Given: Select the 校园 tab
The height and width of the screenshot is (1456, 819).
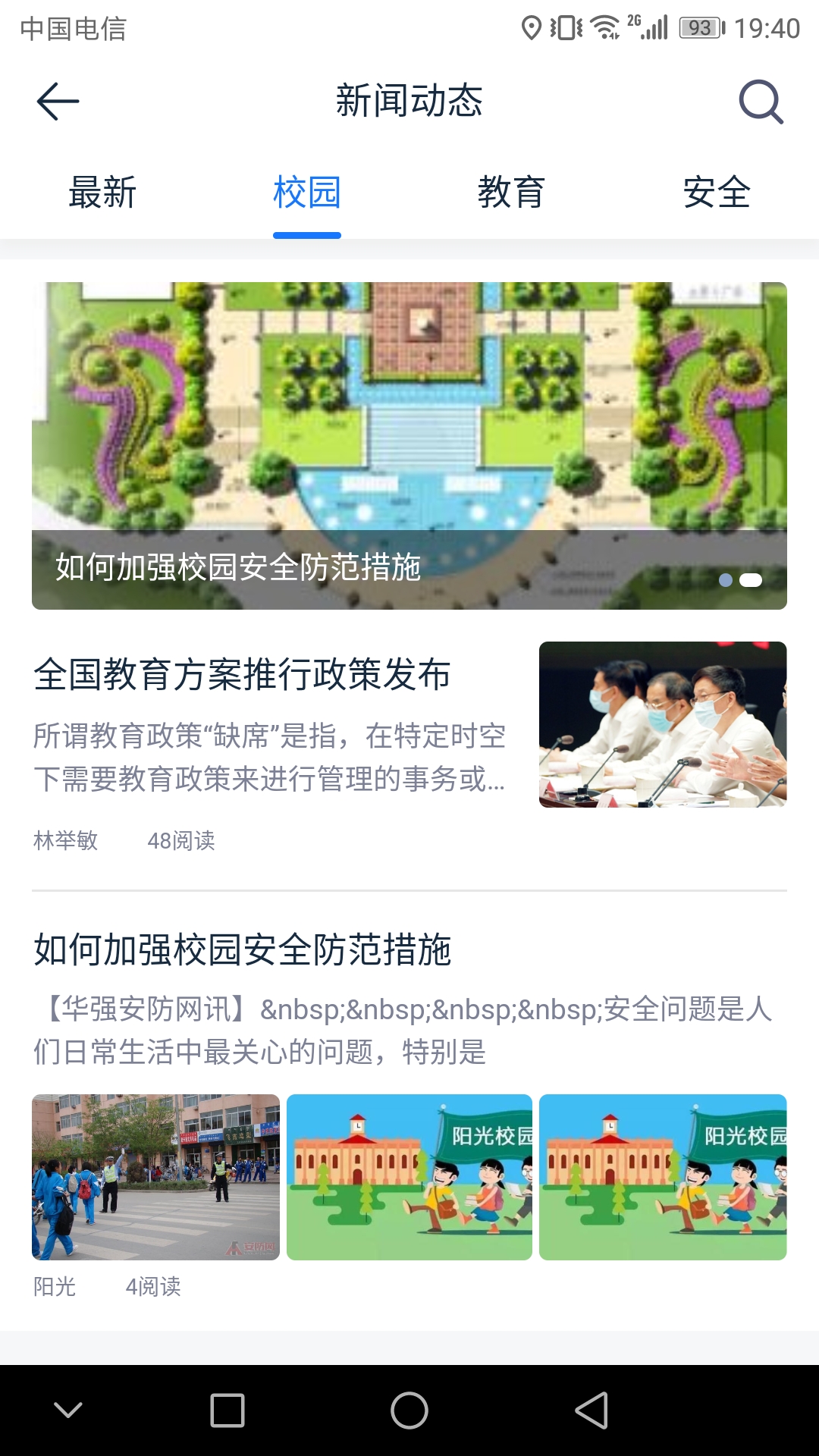Looking at the screenshot, I should (x=307, y=193).
